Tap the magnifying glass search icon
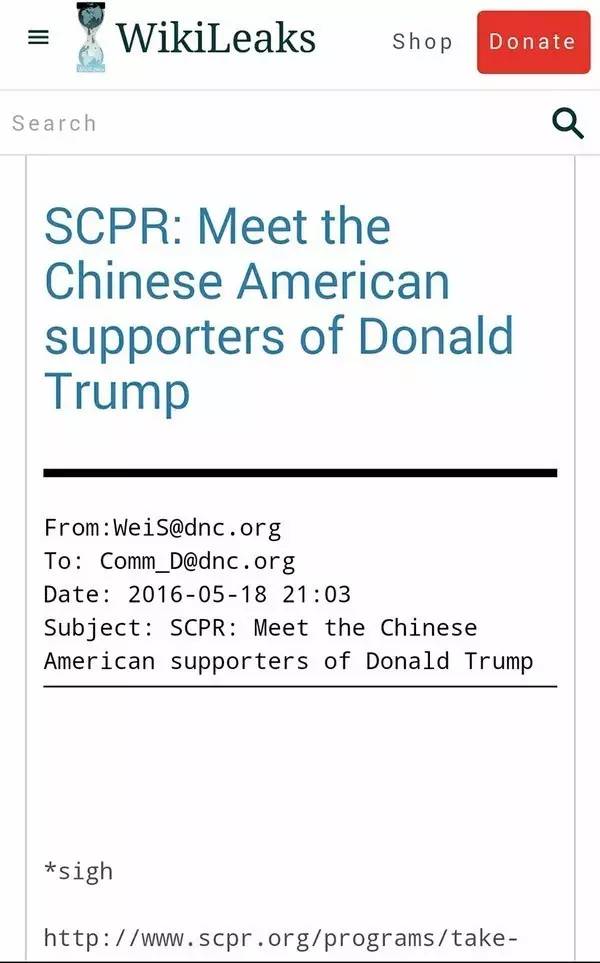Viewport: 600px width, 963px height. 567,123
